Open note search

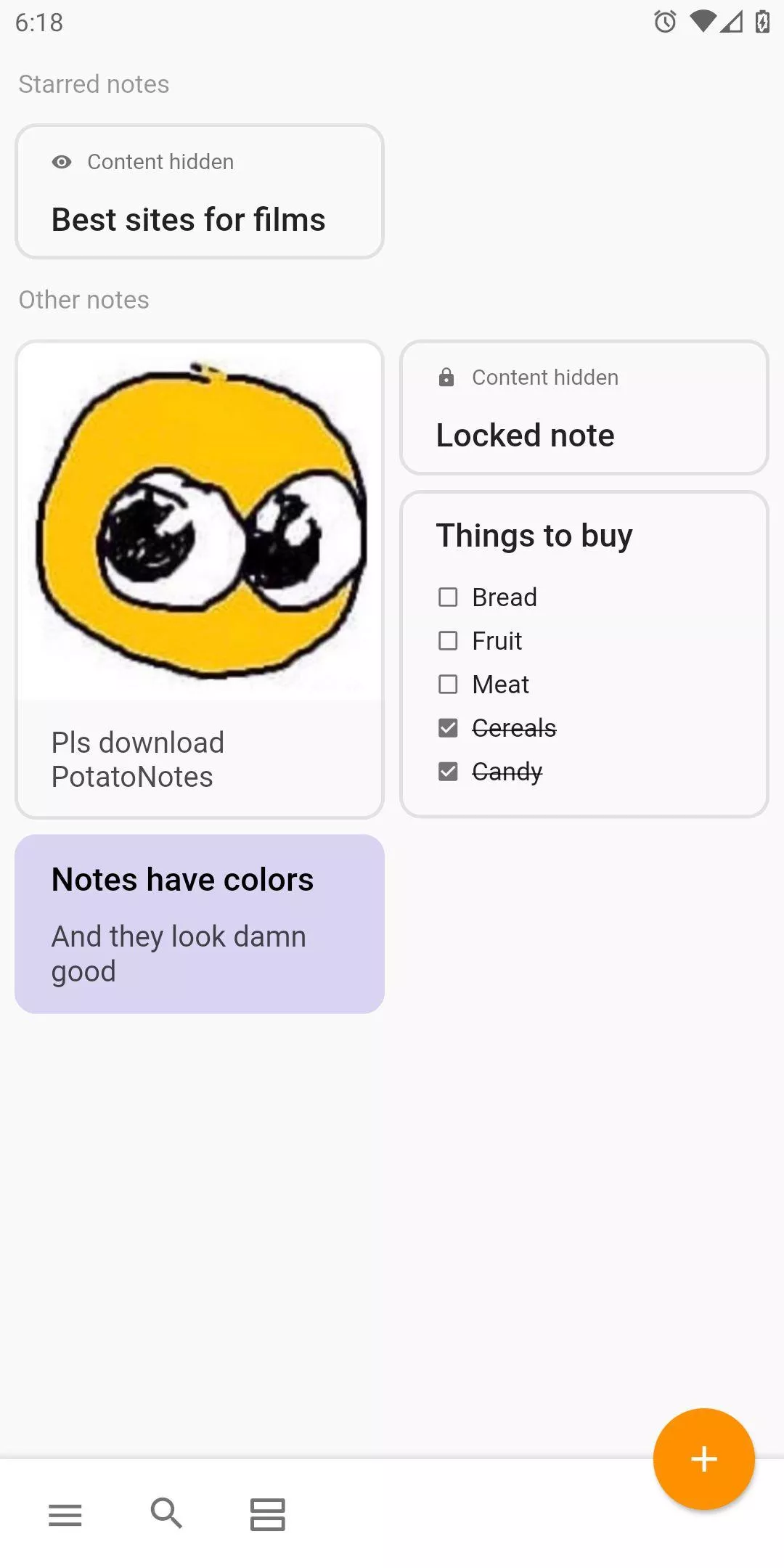166,1514
